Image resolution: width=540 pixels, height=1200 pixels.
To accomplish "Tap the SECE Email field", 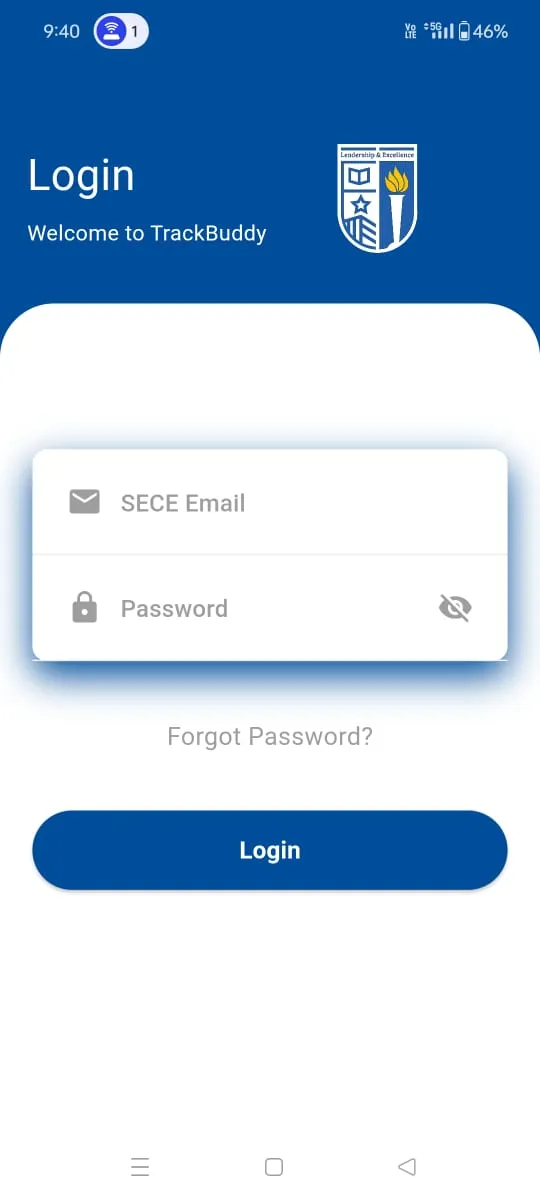I will tap(270, 502).
